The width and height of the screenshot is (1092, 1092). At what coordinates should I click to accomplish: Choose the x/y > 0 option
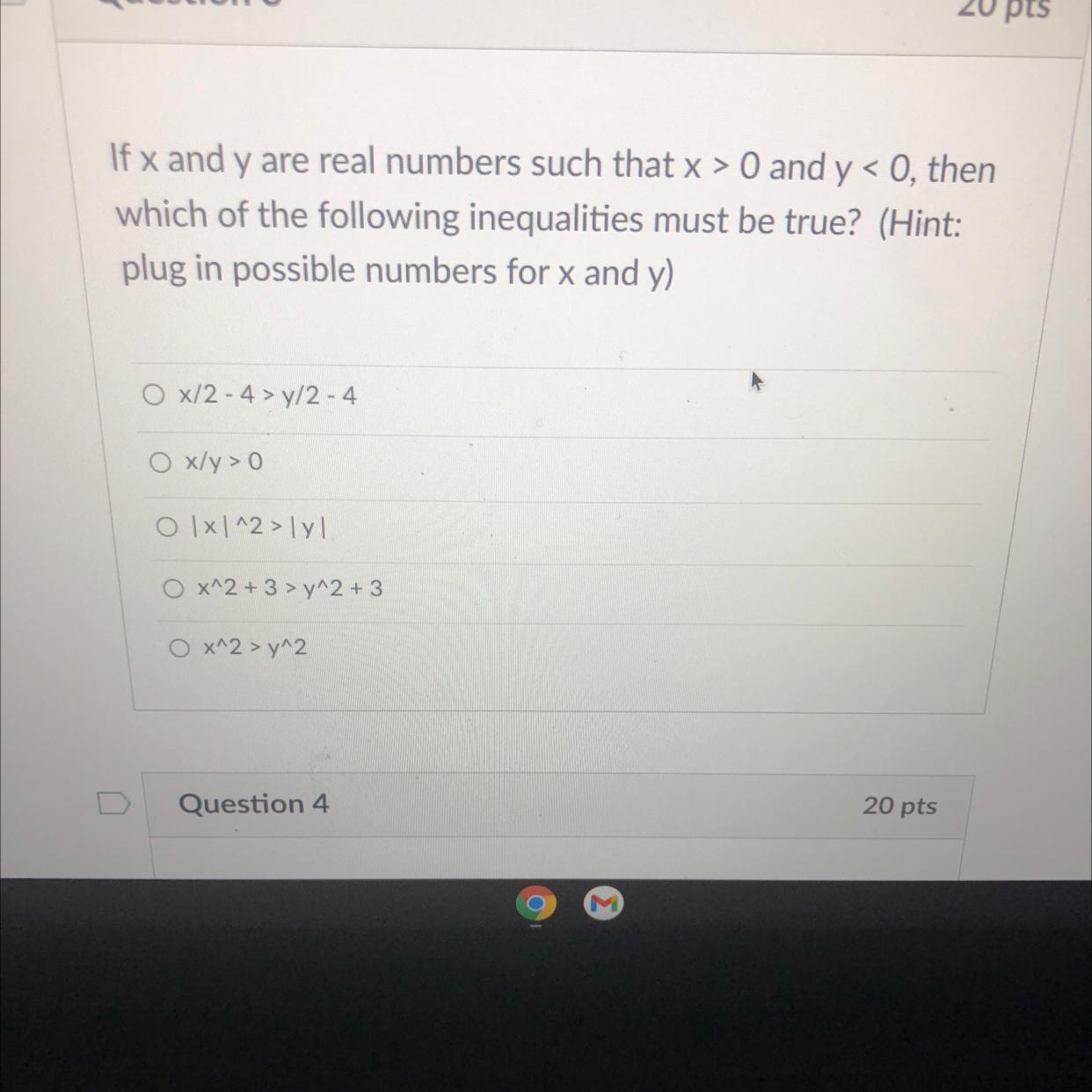click(x=159, y=462)
